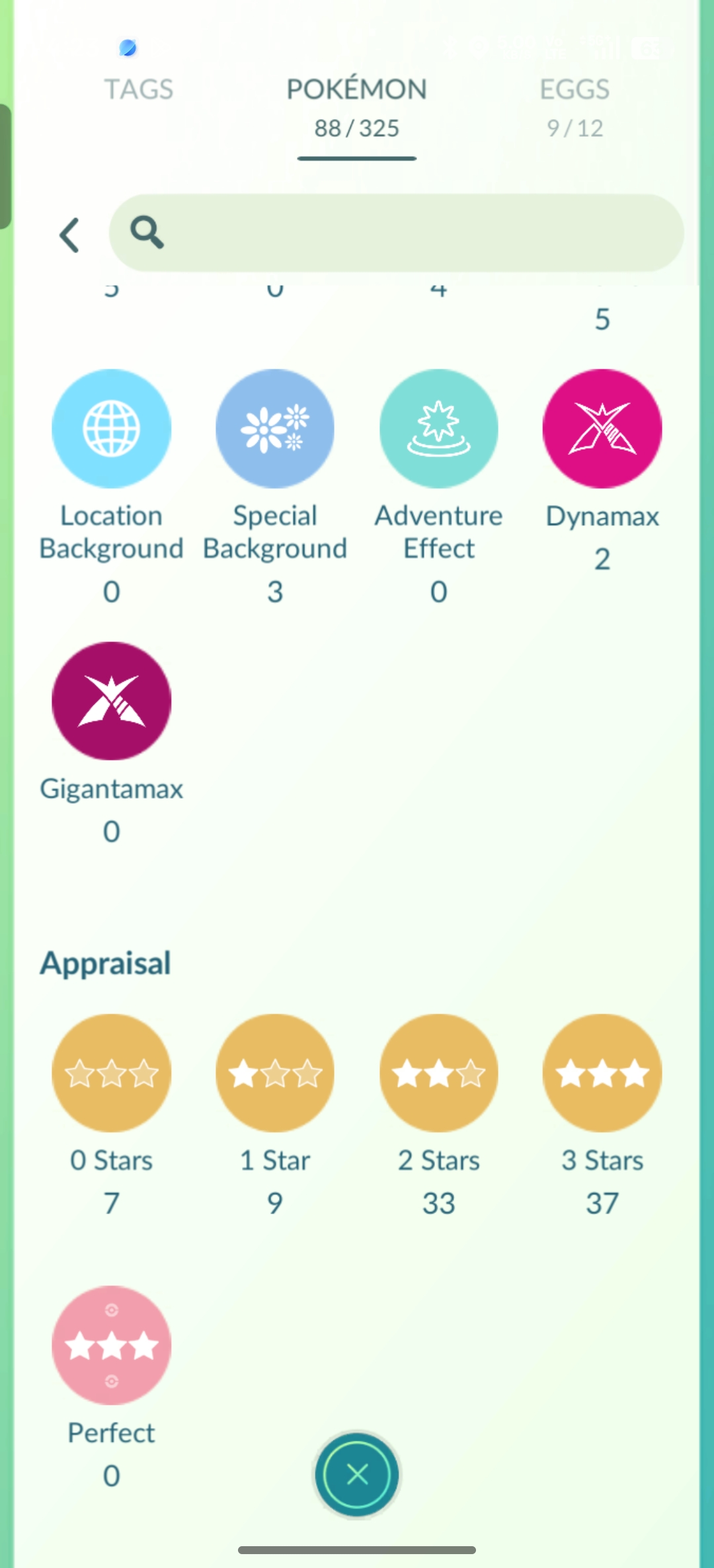Select the Adventure Effect filter

[x=438, y=429]
